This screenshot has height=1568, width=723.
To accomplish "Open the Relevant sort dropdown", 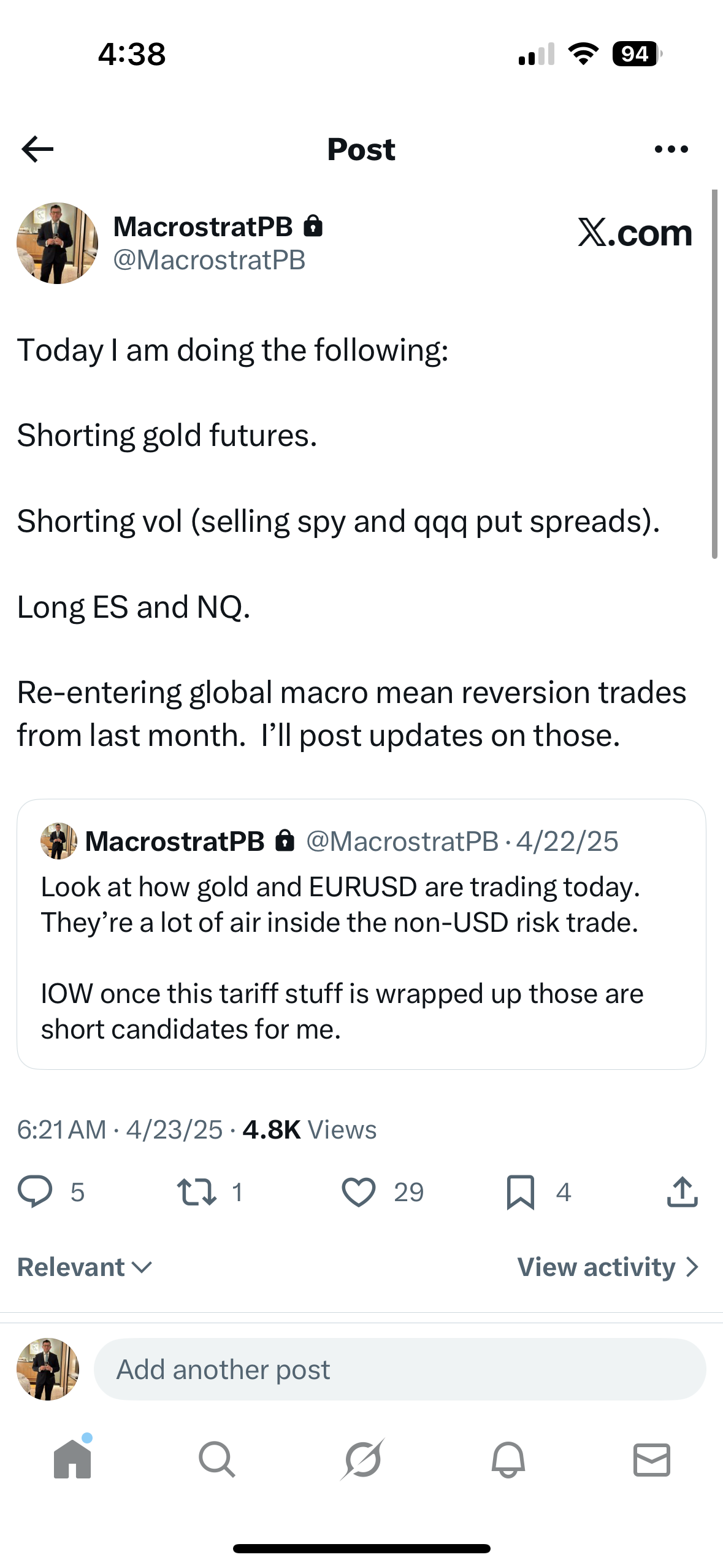I will 85,1267.
